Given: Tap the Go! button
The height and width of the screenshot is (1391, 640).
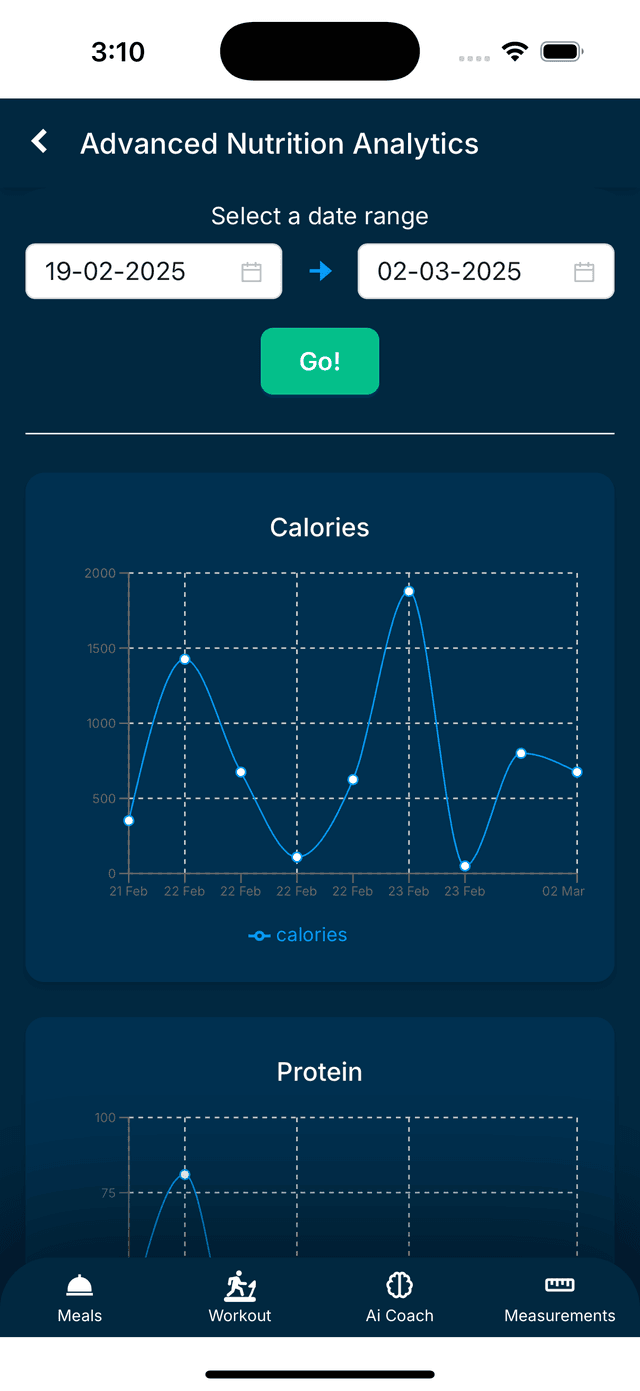Looking at the screenshot, I should click(x=320, y=361).
